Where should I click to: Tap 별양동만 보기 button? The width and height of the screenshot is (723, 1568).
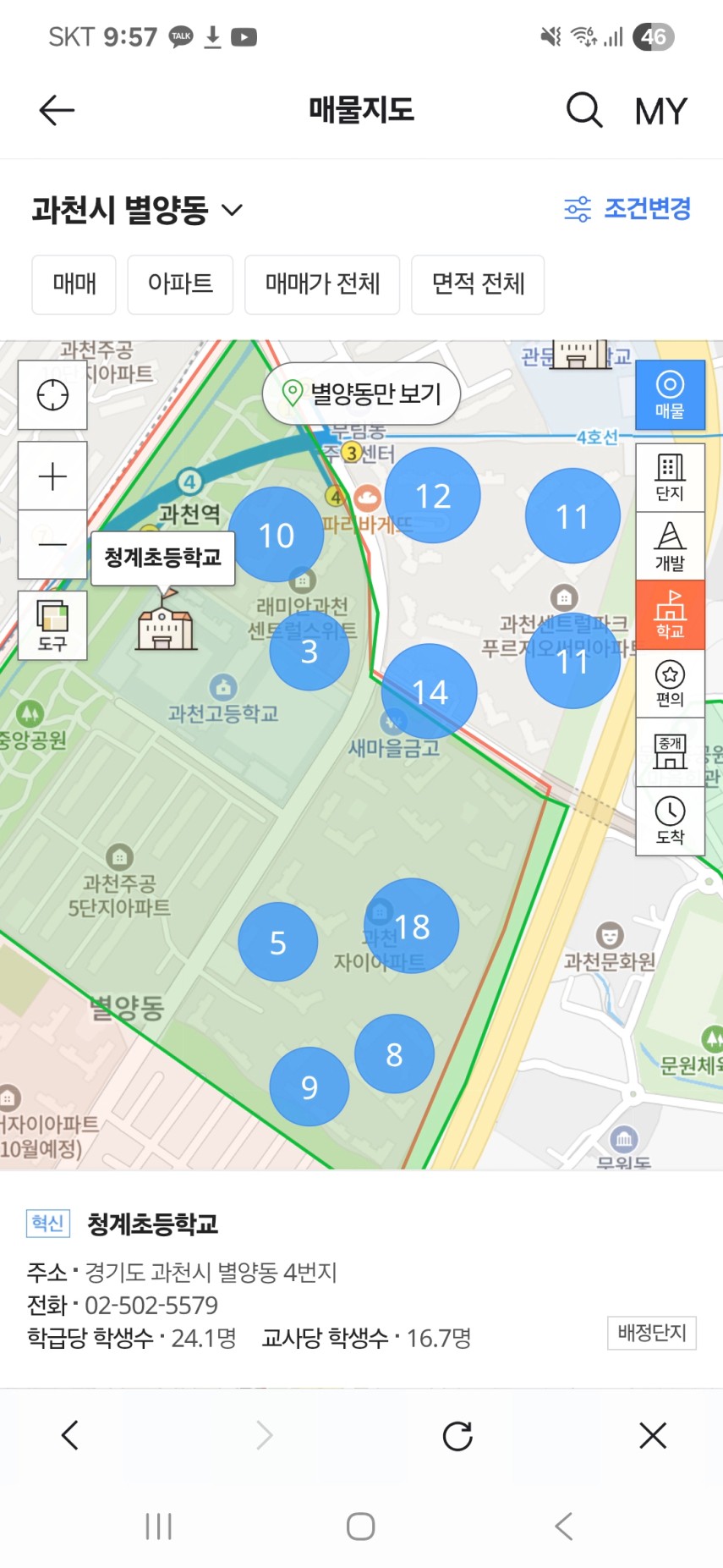pos(362,393)
